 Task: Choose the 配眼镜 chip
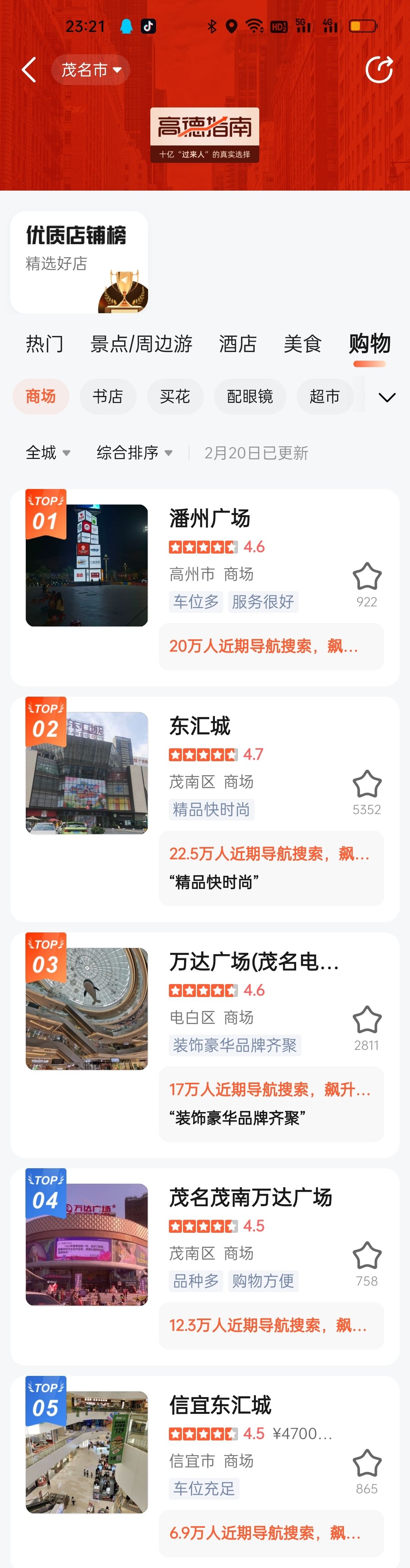click(249, 397)
